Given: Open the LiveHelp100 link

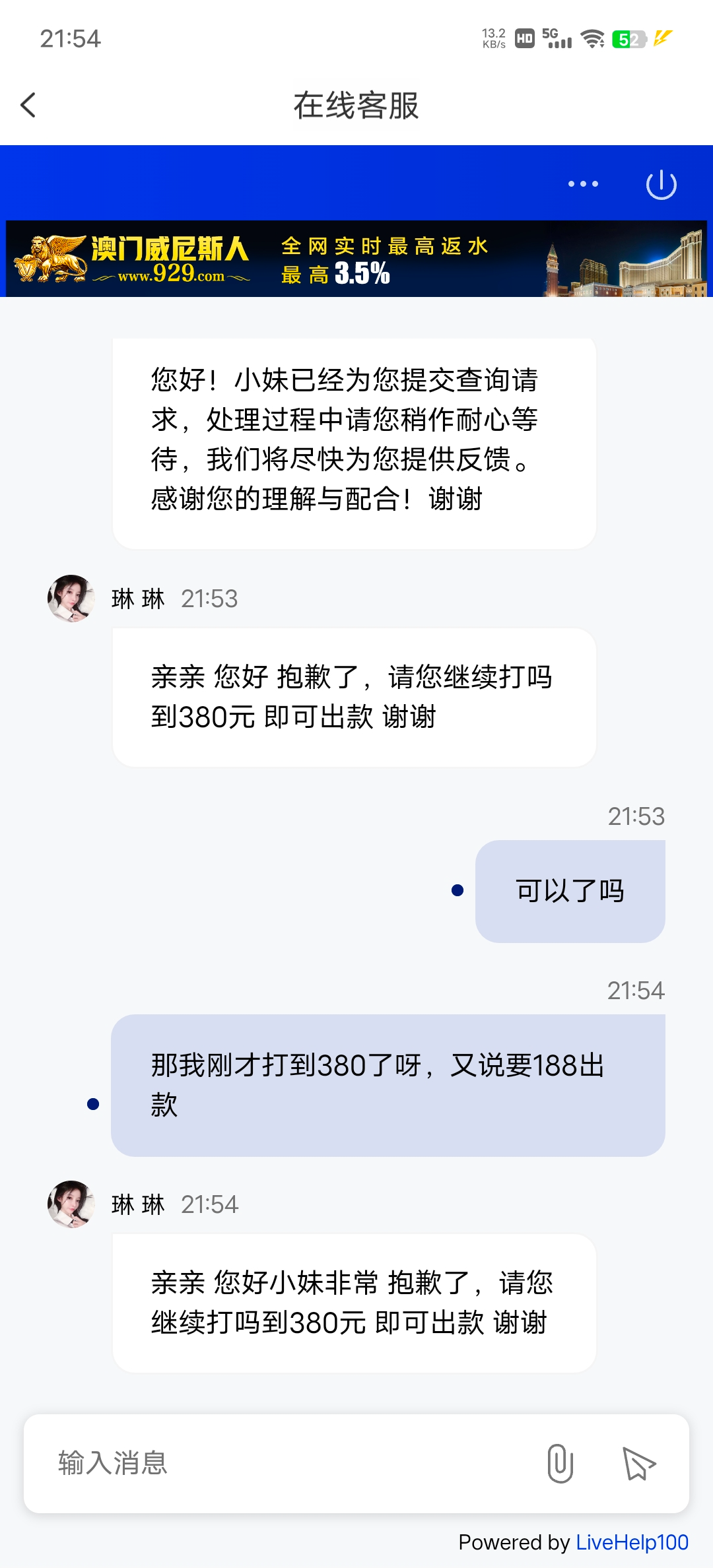Looking at the screenshot, I should click(632, 1542).
